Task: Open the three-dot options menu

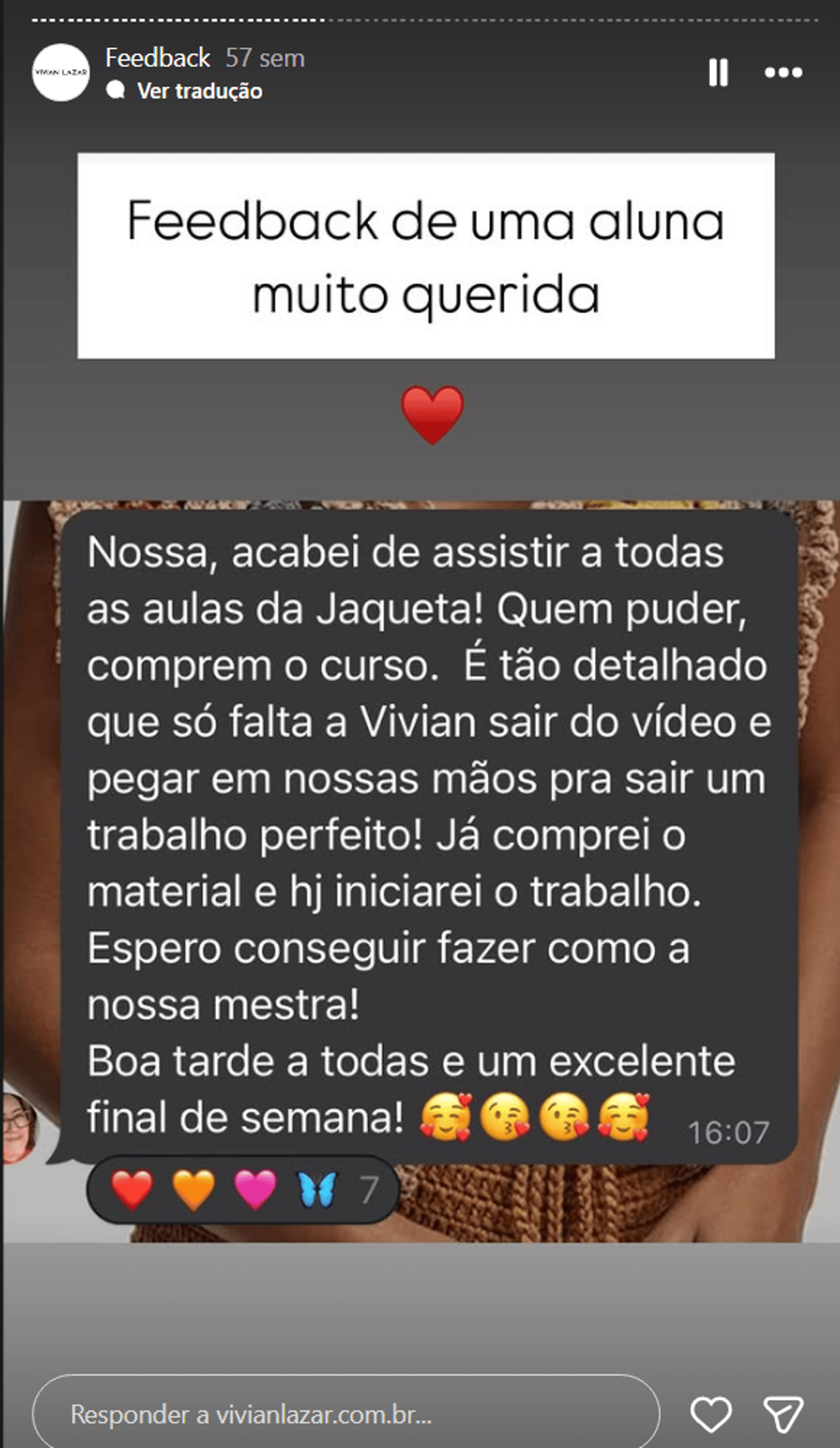Action: coord(783,73)
